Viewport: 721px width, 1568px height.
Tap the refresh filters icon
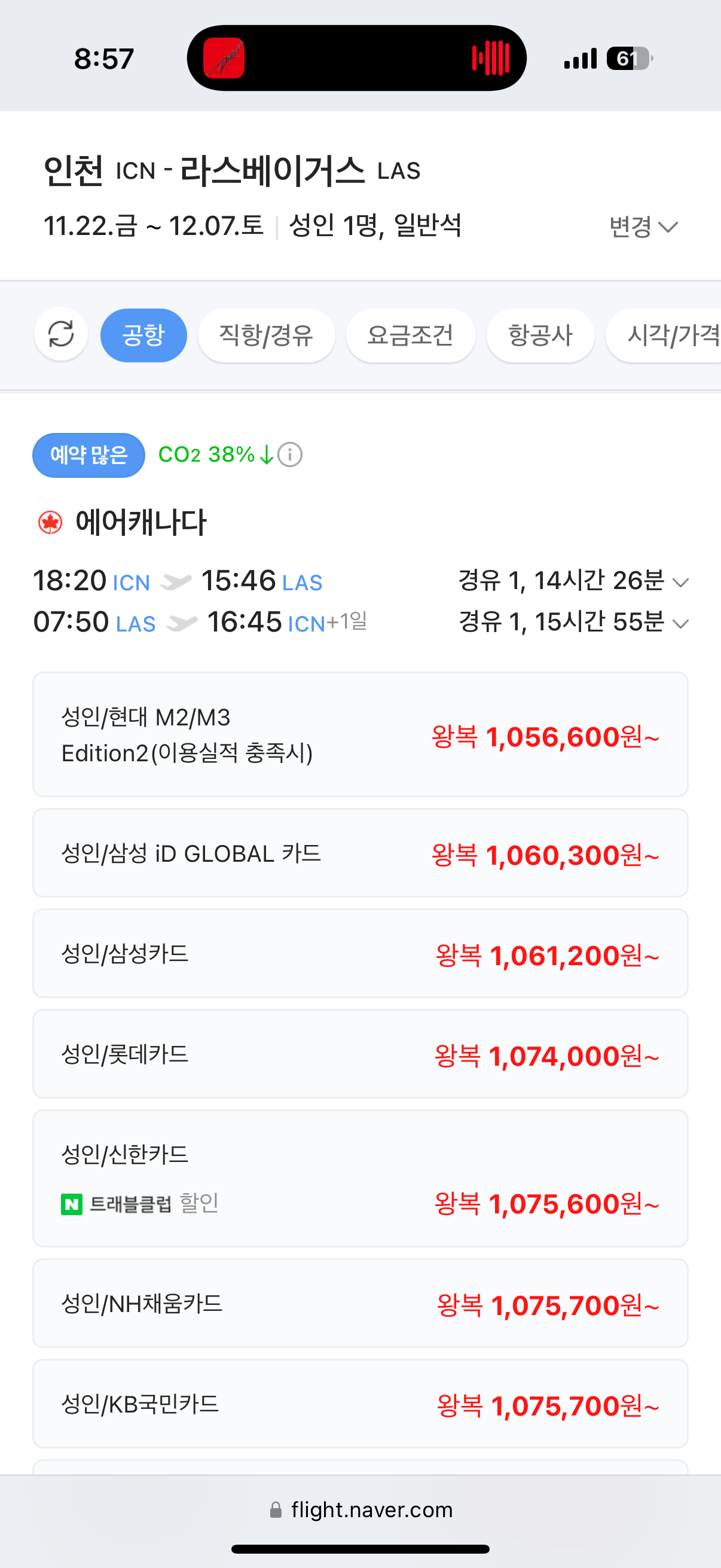pos(61,334)
